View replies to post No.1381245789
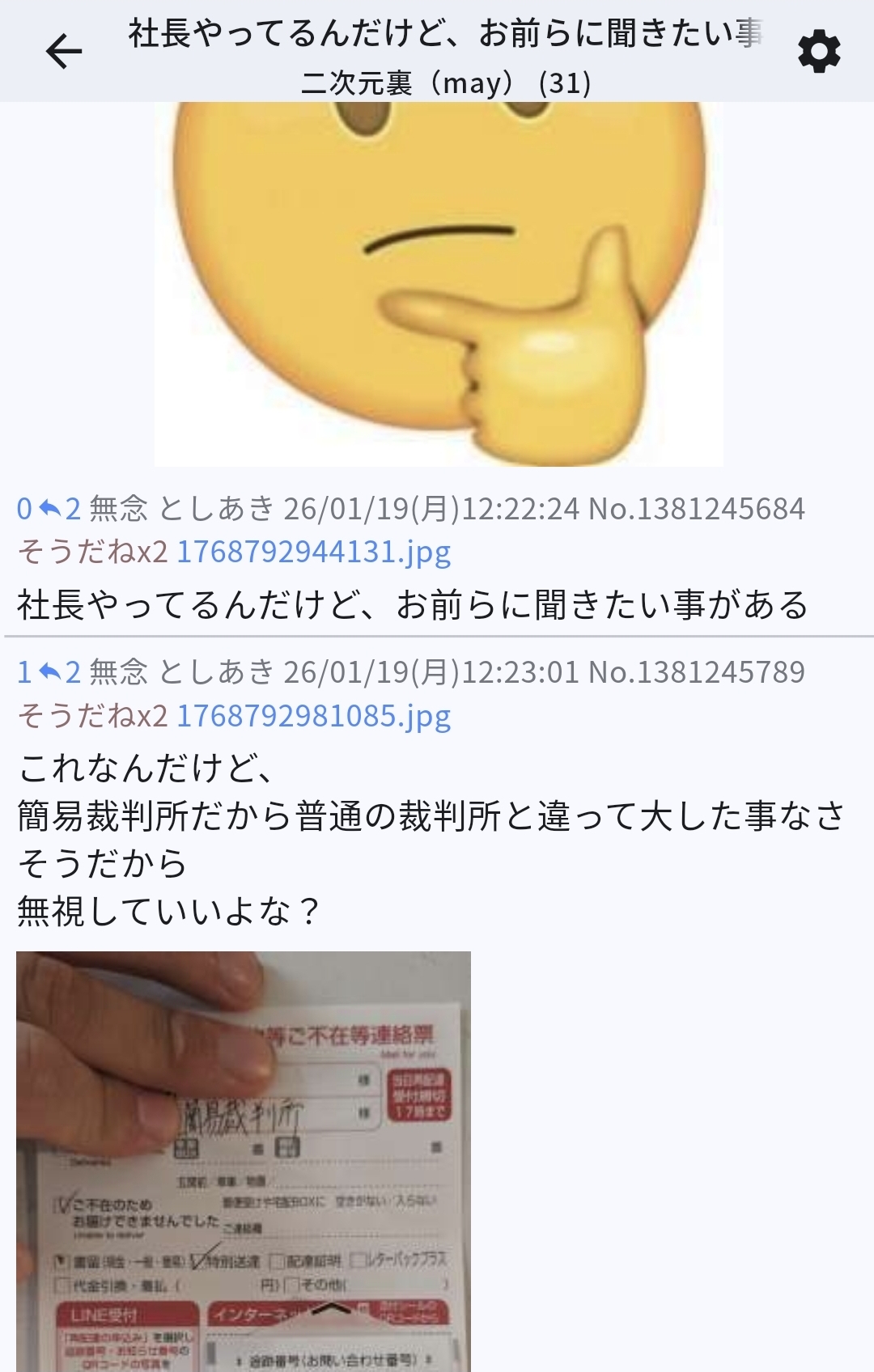874x1372 pixels. click(60, 672)
